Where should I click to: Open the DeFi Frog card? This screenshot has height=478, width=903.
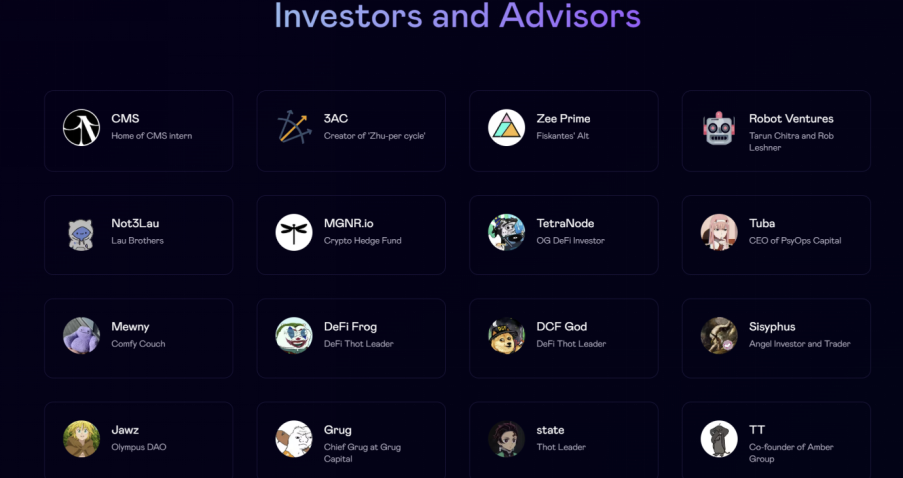tap(351, 338)
